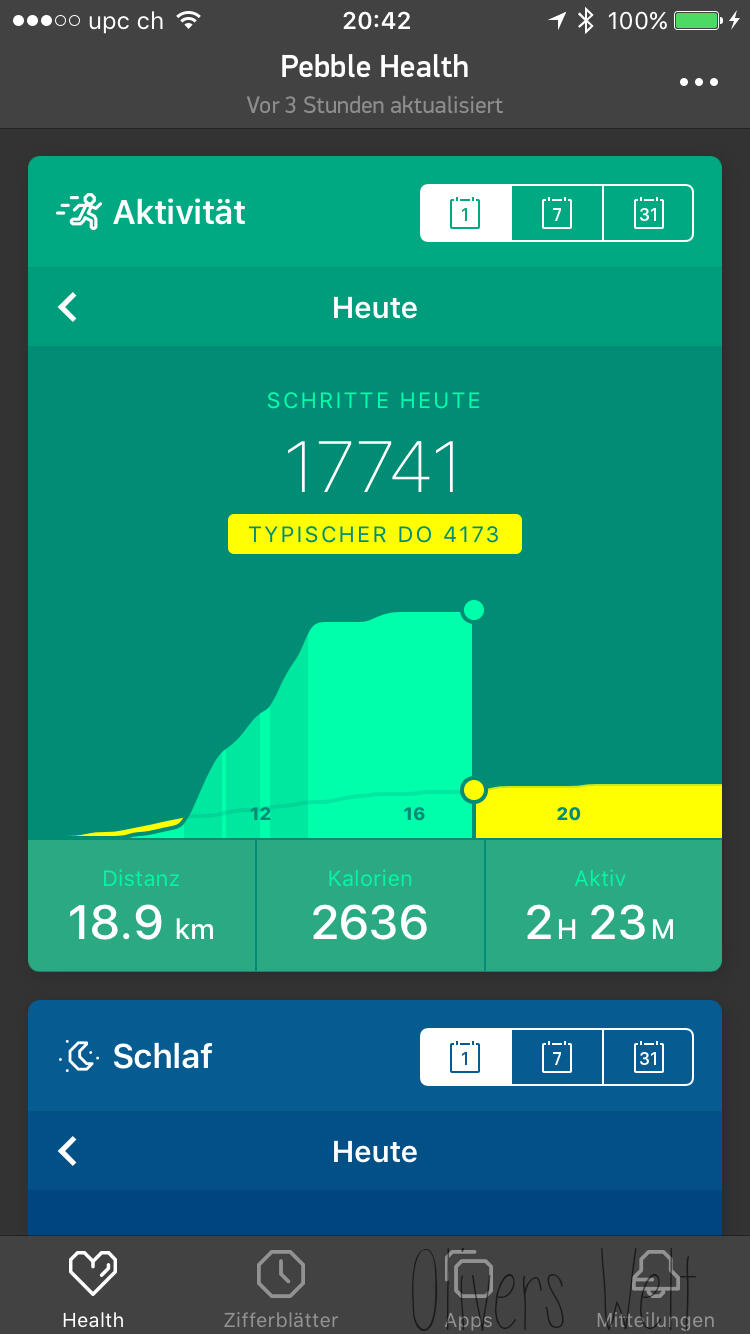750x1334 pixels.
Task: Switch to the Apps tab
Action: 468,1288
